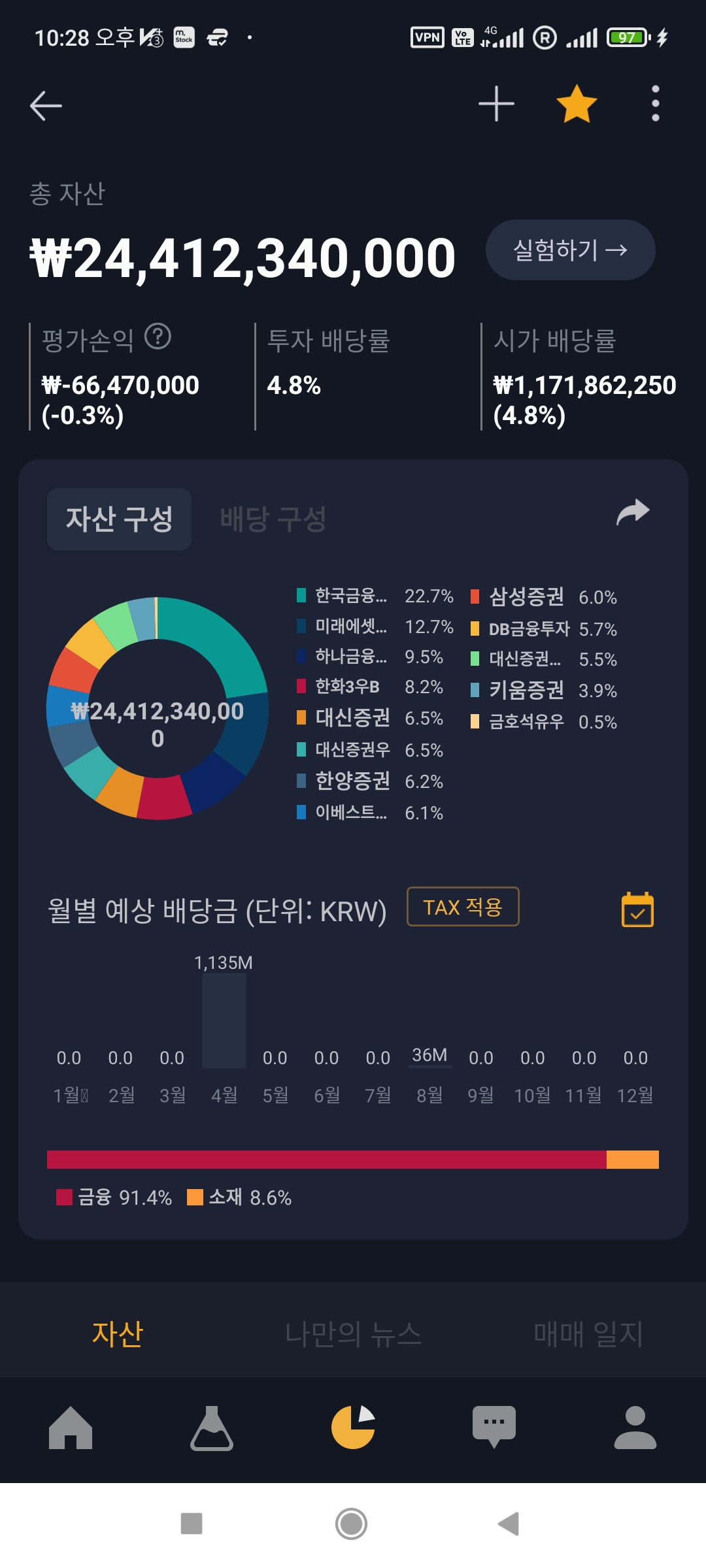Image resolution: width=706 pixels, height=1568 pixels.
Task: Open the dividend calendar icon
Action: click(637, 909)
